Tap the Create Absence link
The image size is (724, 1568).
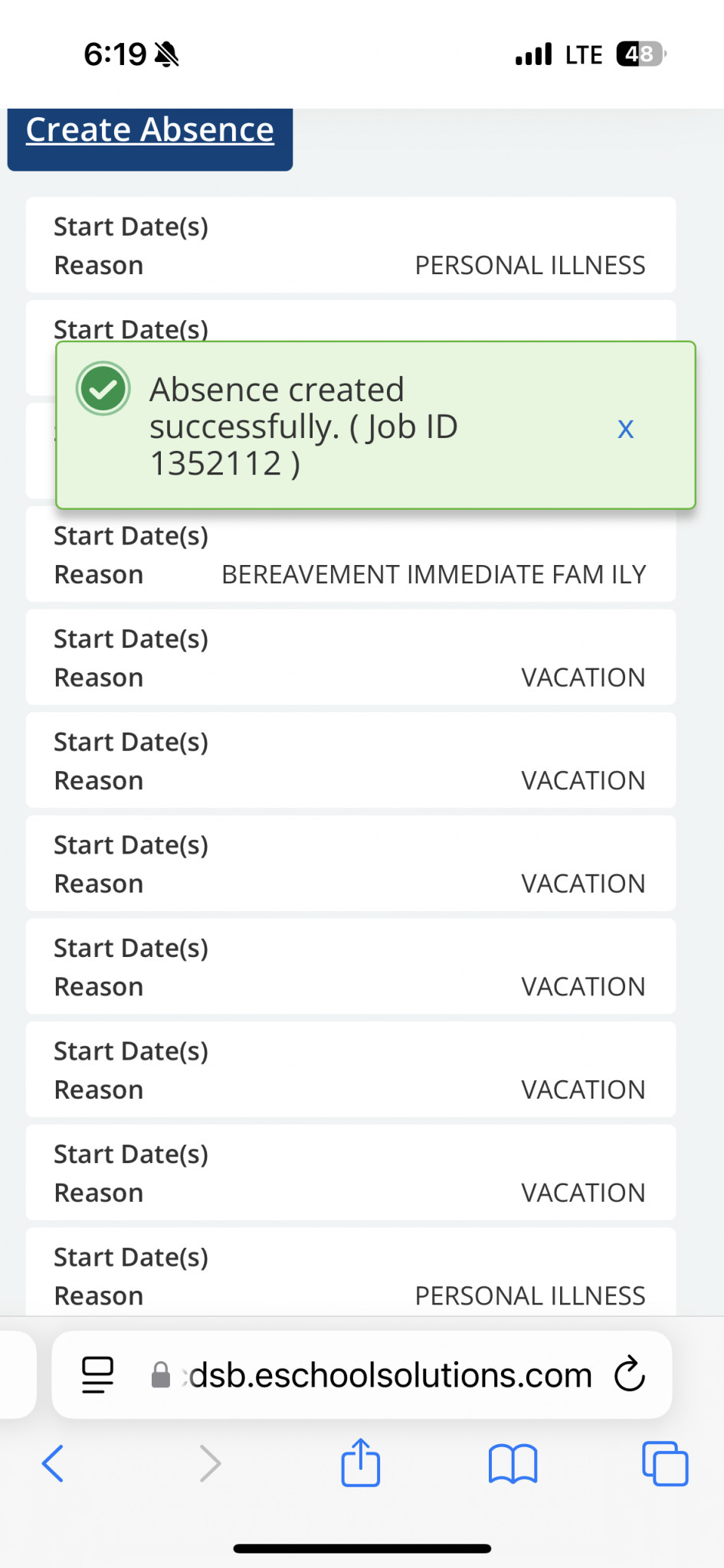(x=150, y=130)
